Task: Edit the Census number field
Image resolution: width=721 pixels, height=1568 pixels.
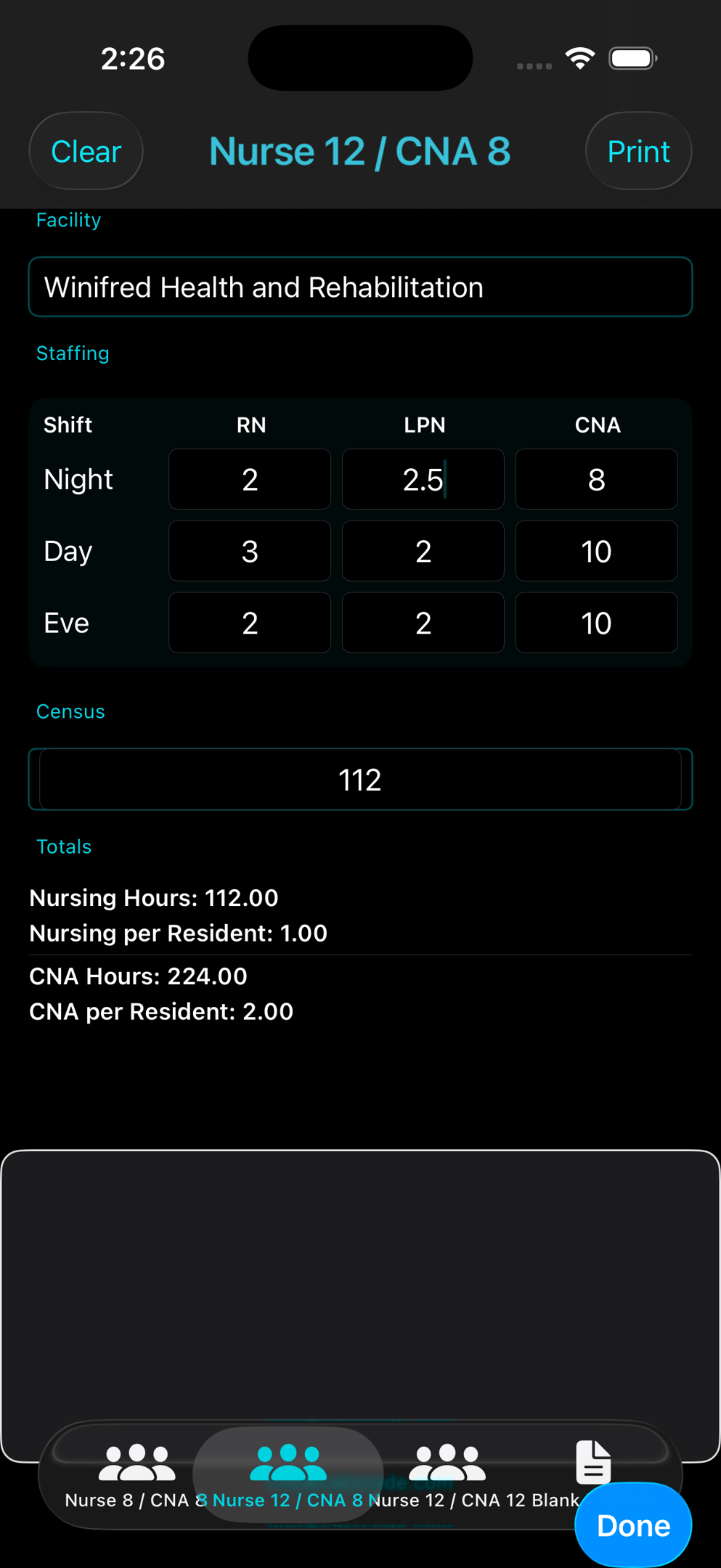Action: point(360,780)
